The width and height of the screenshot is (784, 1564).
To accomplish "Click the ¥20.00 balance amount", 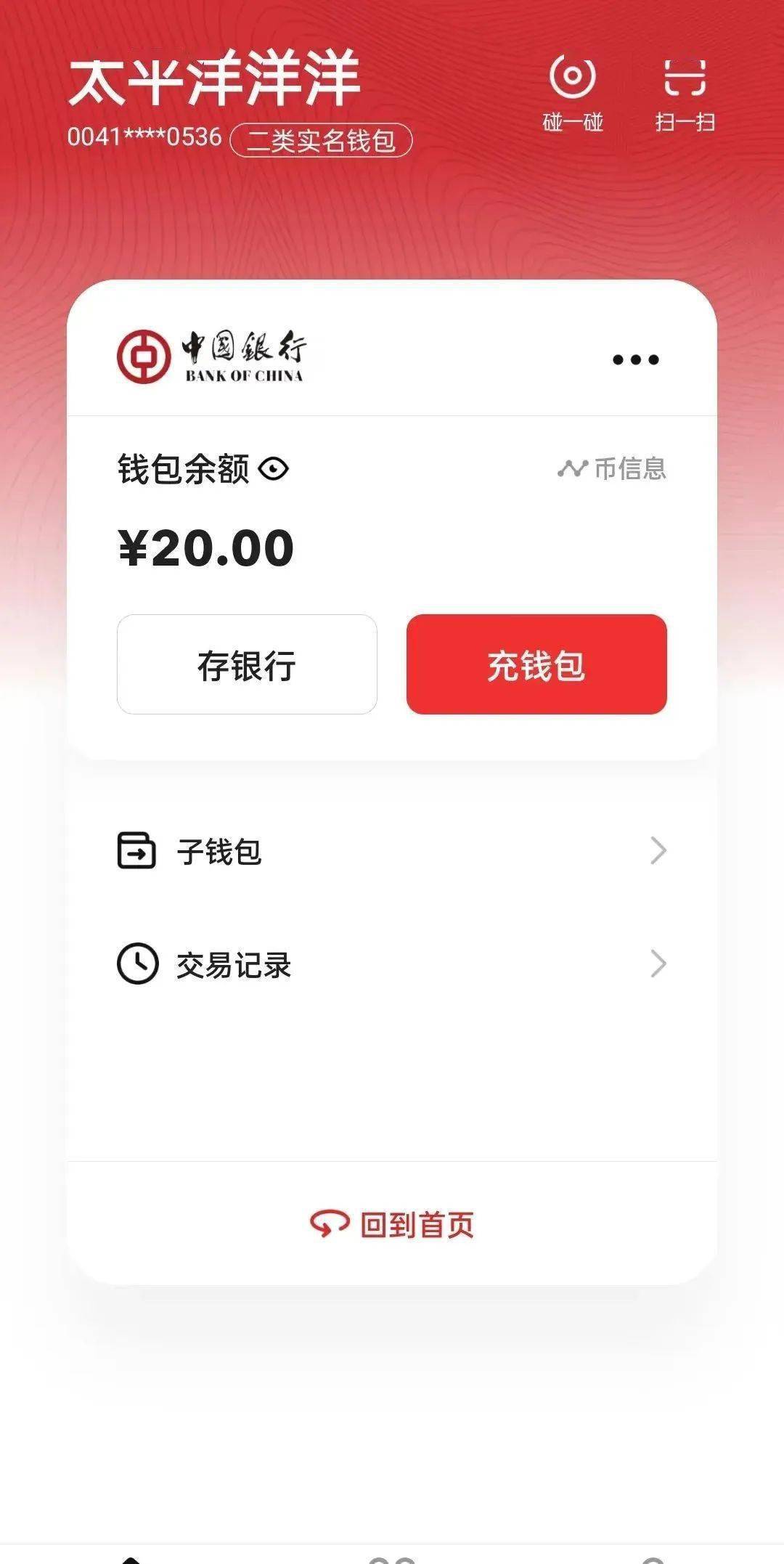I will tap(207, 550).
